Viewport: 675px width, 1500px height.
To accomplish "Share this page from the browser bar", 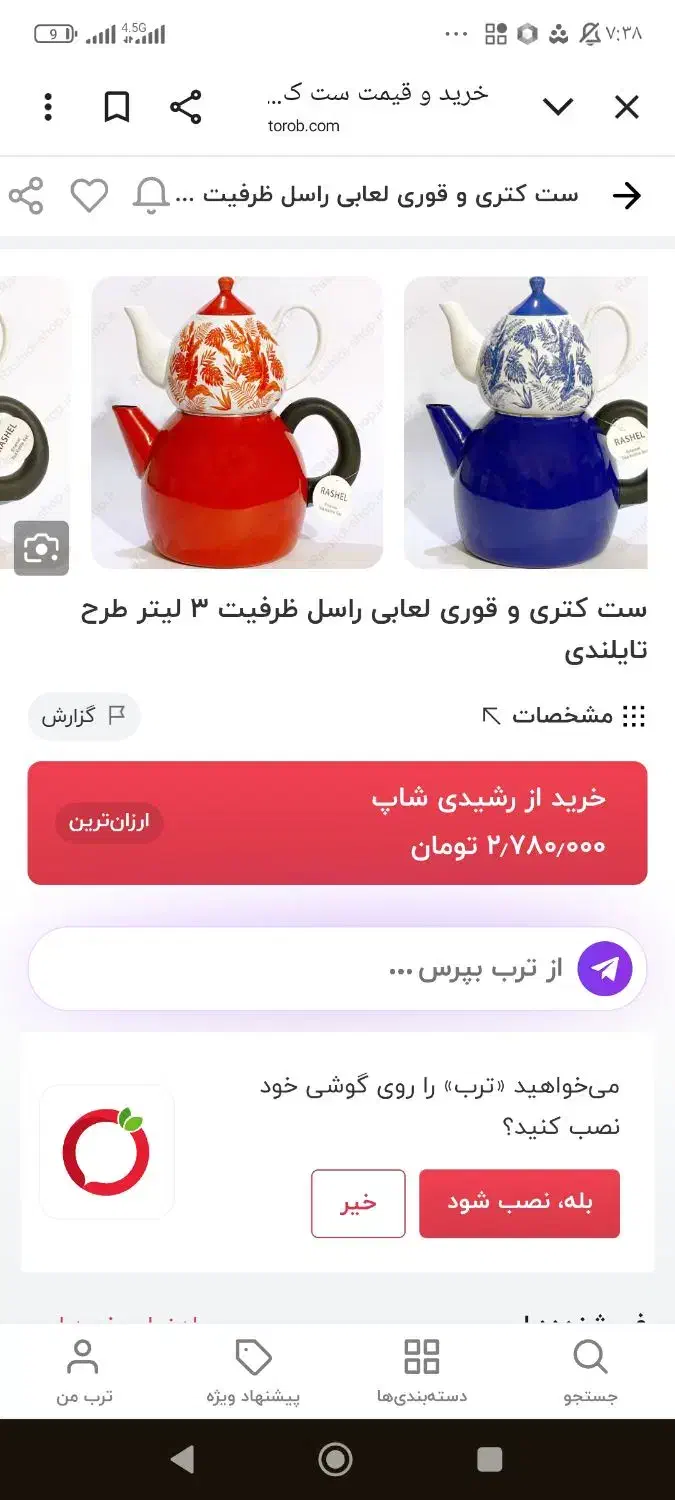I will (185, 107).
